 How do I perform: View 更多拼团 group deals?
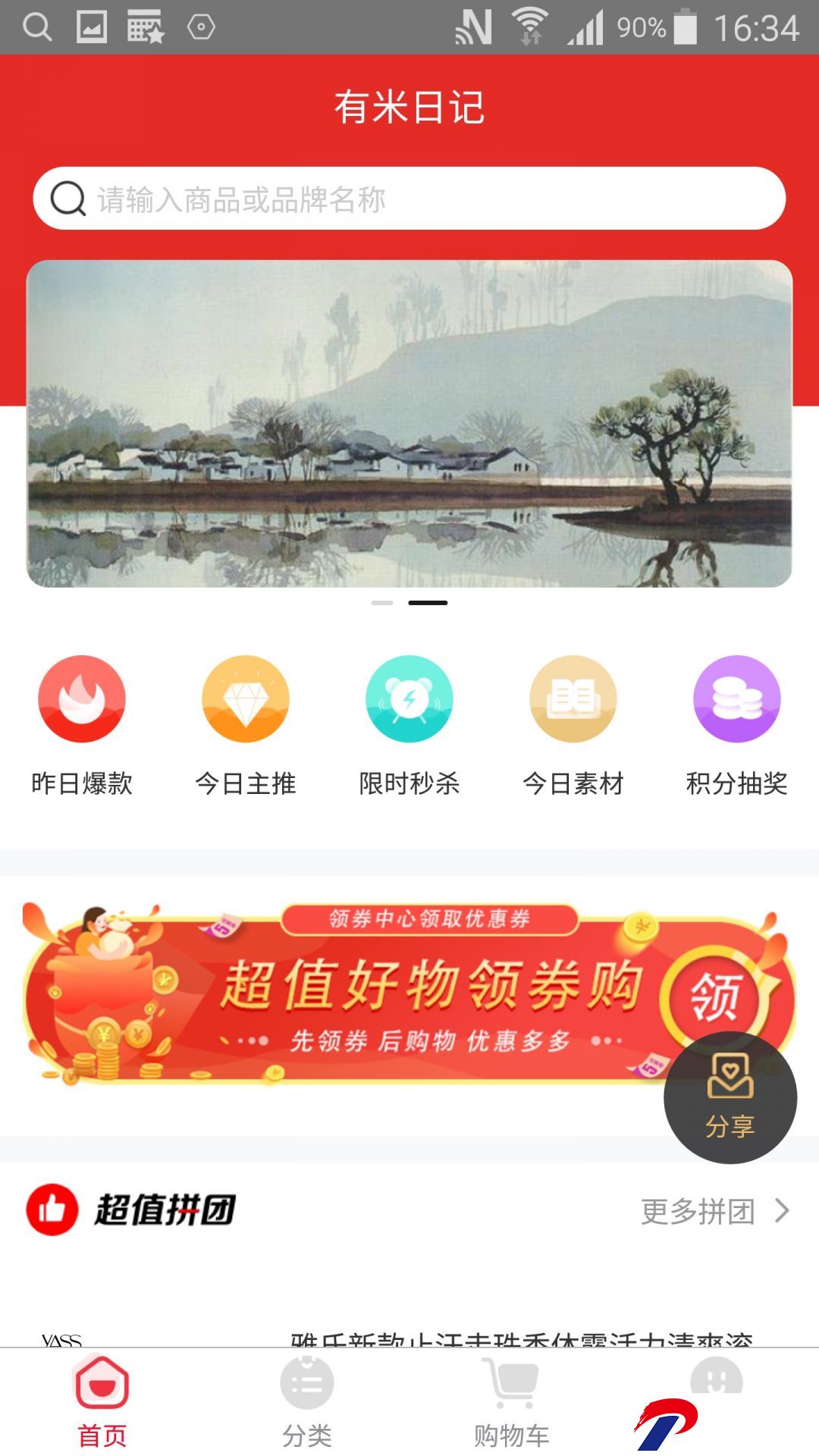pos(715,1211)
